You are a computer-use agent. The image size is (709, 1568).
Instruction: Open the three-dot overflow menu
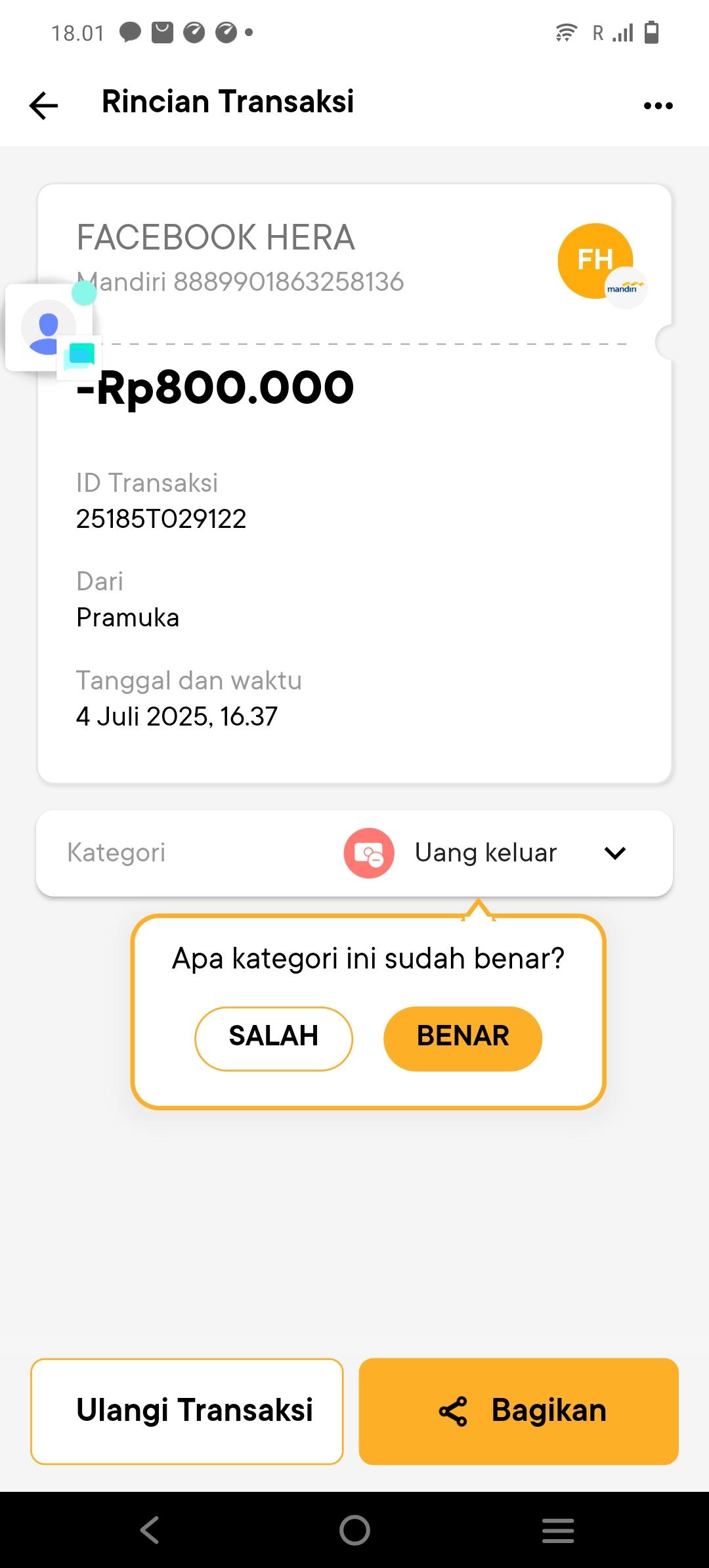click(658, 105)
